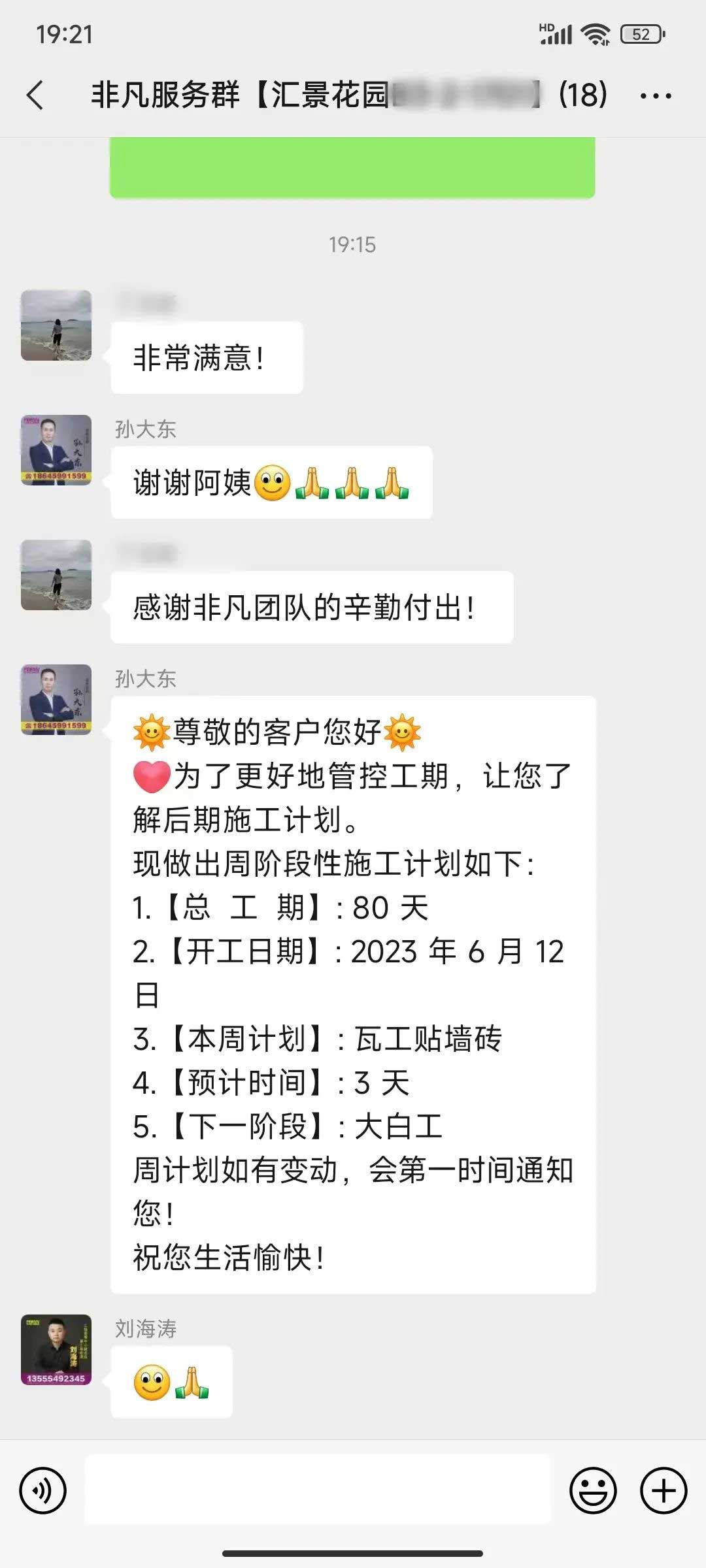Open the beach avatar beside 非常满意
The image size is (706, 1568).
(x=56, y=325)
